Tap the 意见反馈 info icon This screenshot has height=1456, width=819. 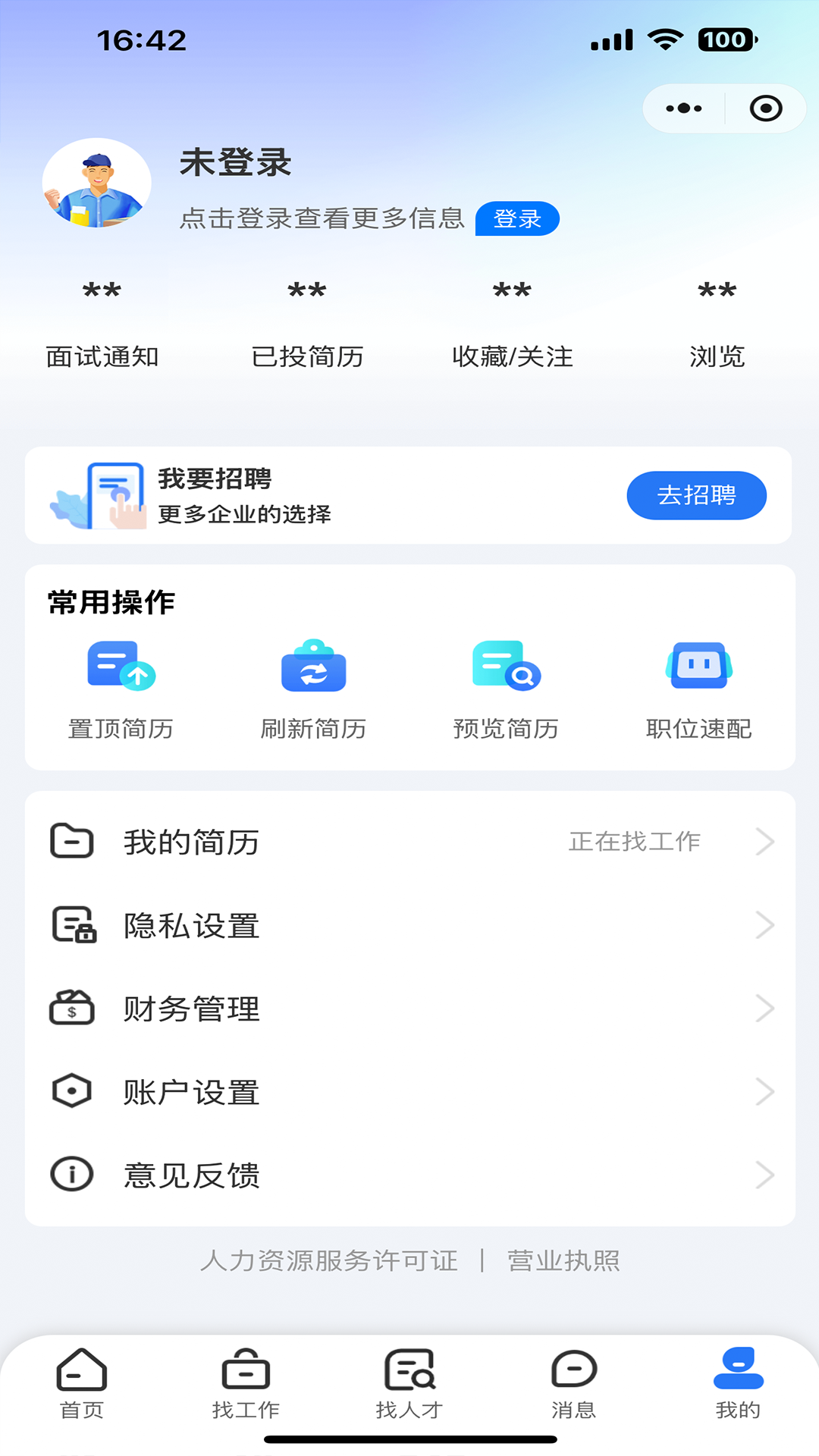[x=71, y=1175]
